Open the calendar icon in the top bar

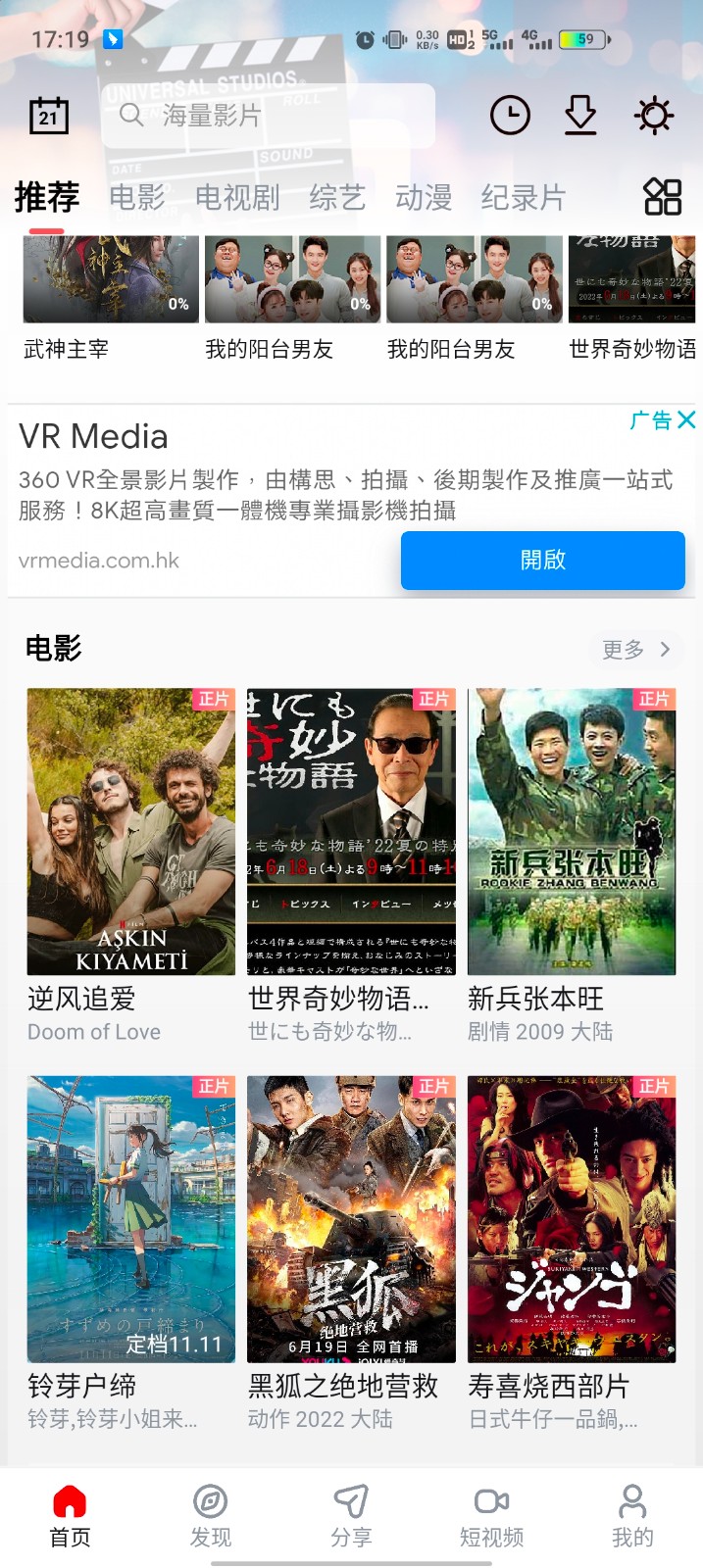(x=49, y=117)
